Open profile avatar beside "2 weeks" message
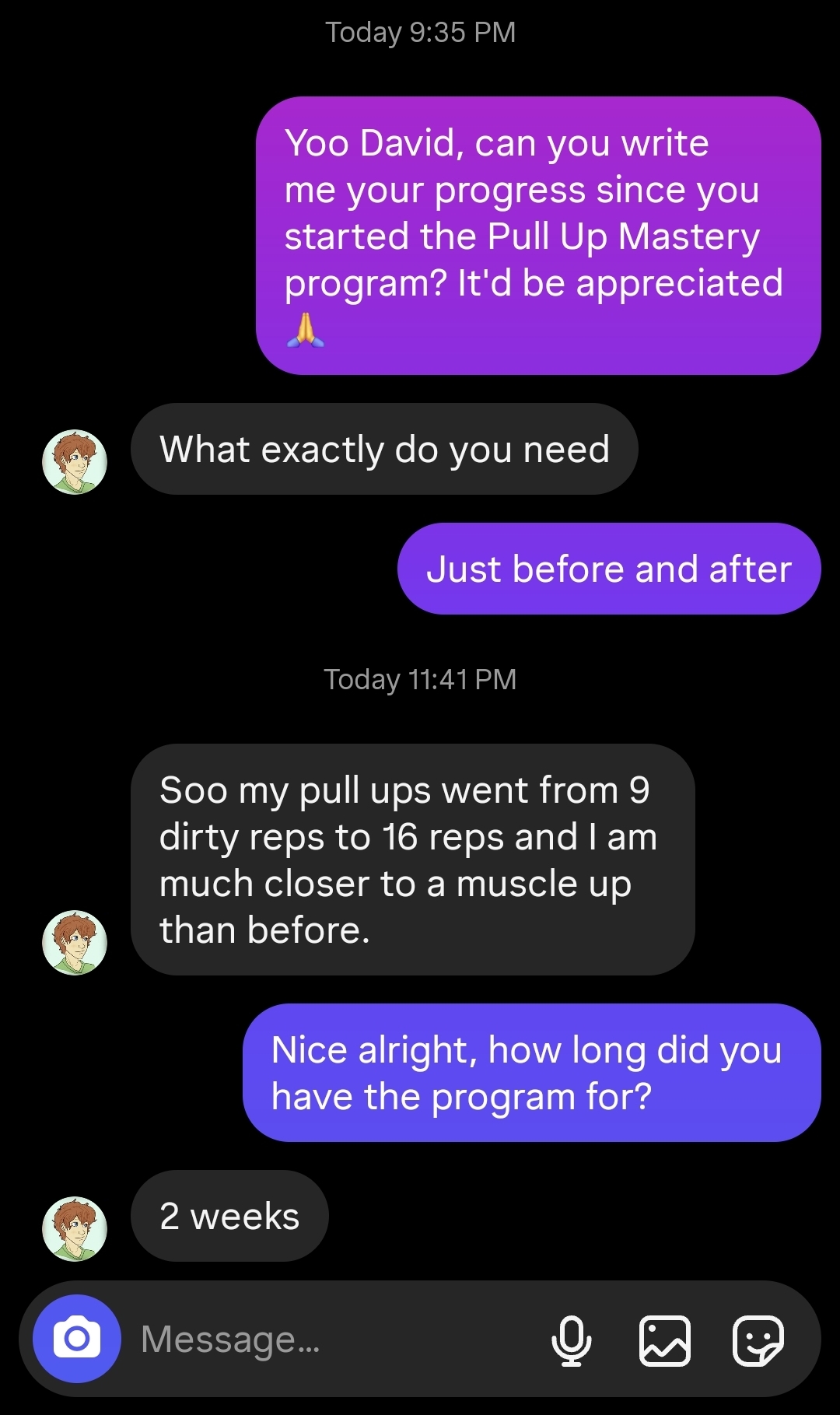The image size is (840, 1415). click(75, 1228)
